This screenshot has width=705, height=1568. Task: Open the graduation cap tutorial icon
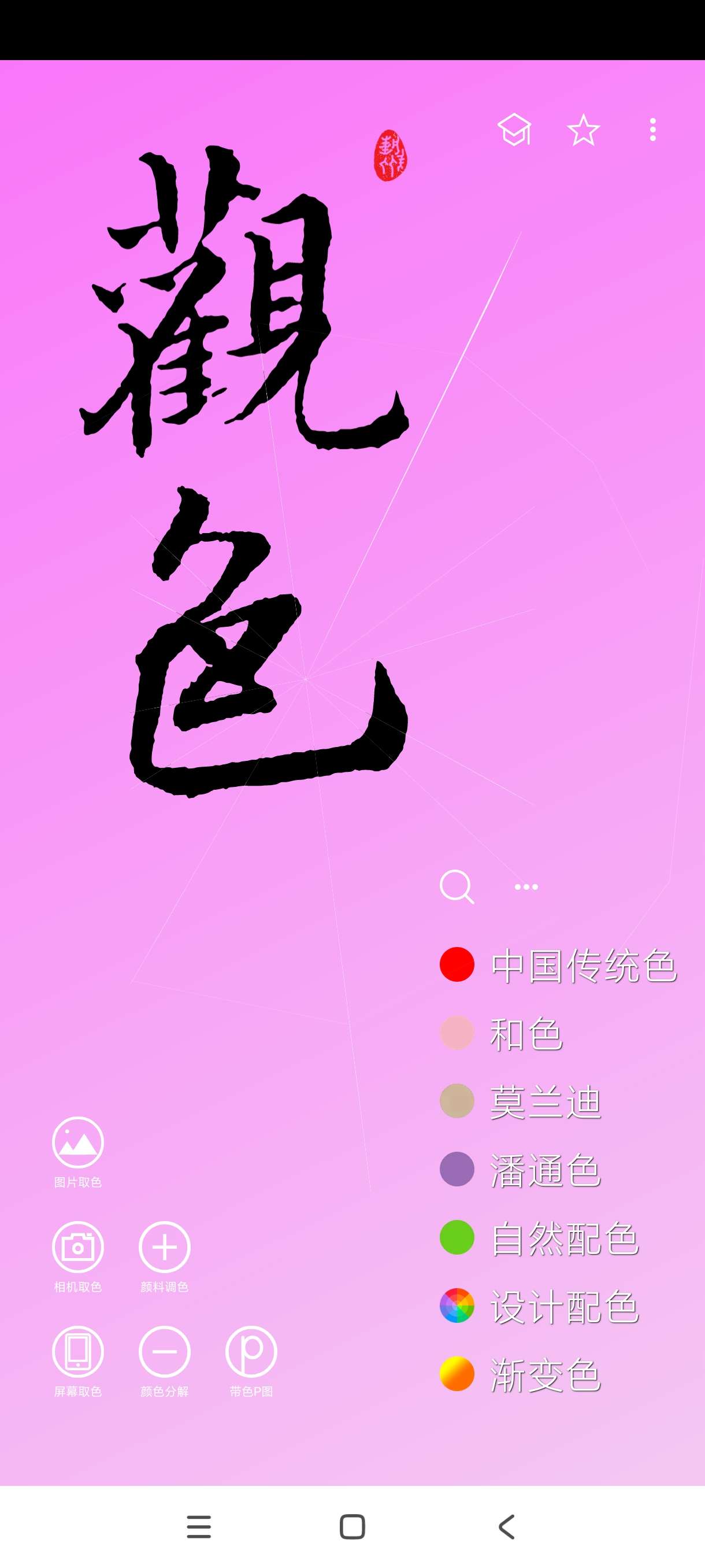point(515,130)
